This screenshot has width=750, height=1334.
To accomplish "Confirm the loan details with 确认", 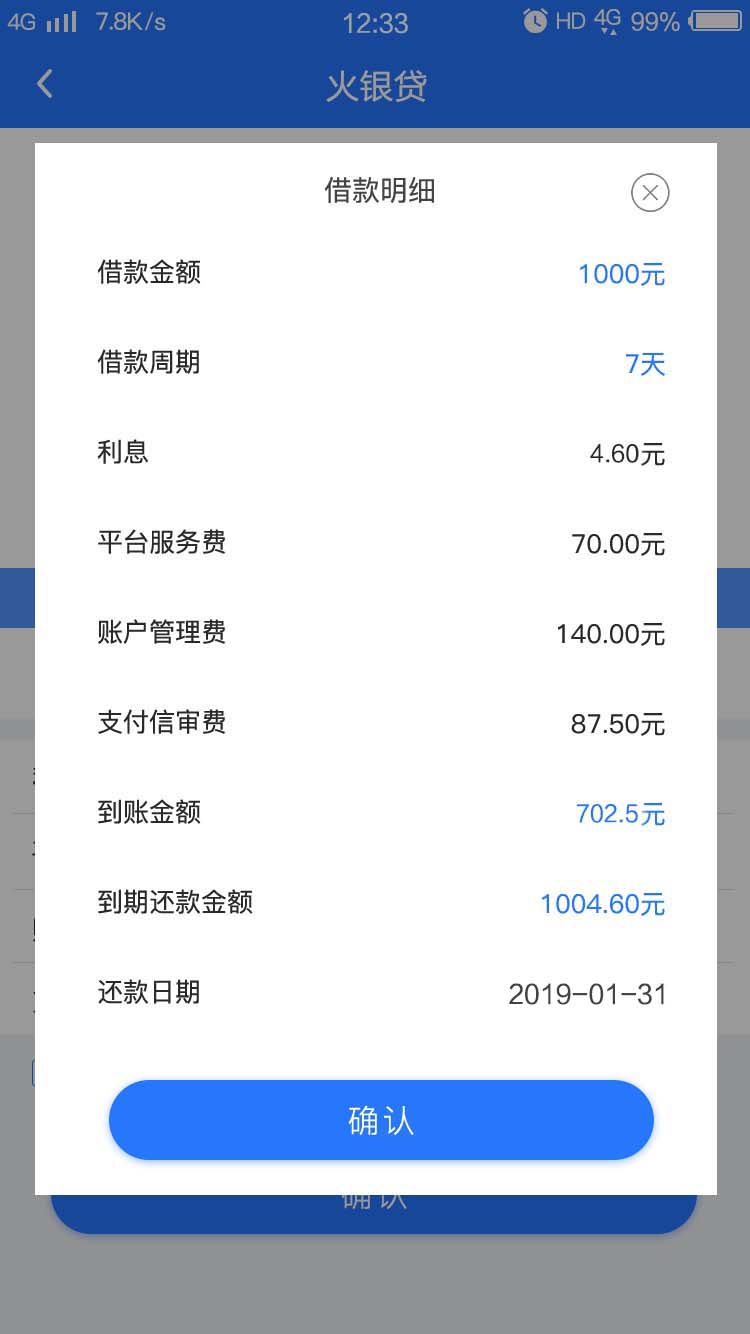I will [x=381, y=1120].
